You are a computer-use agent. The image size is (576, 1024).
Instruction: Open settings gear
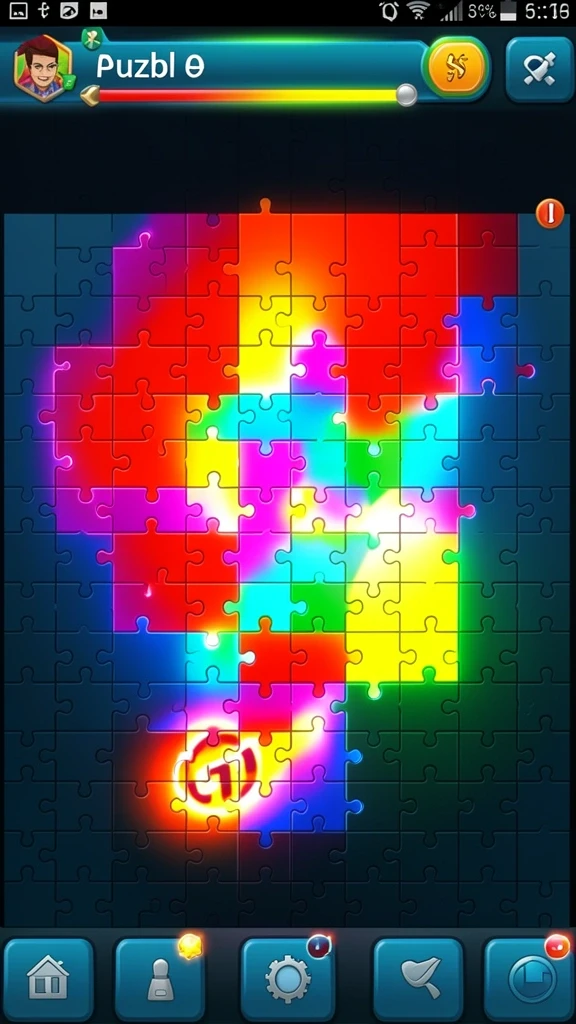[287, 980]
